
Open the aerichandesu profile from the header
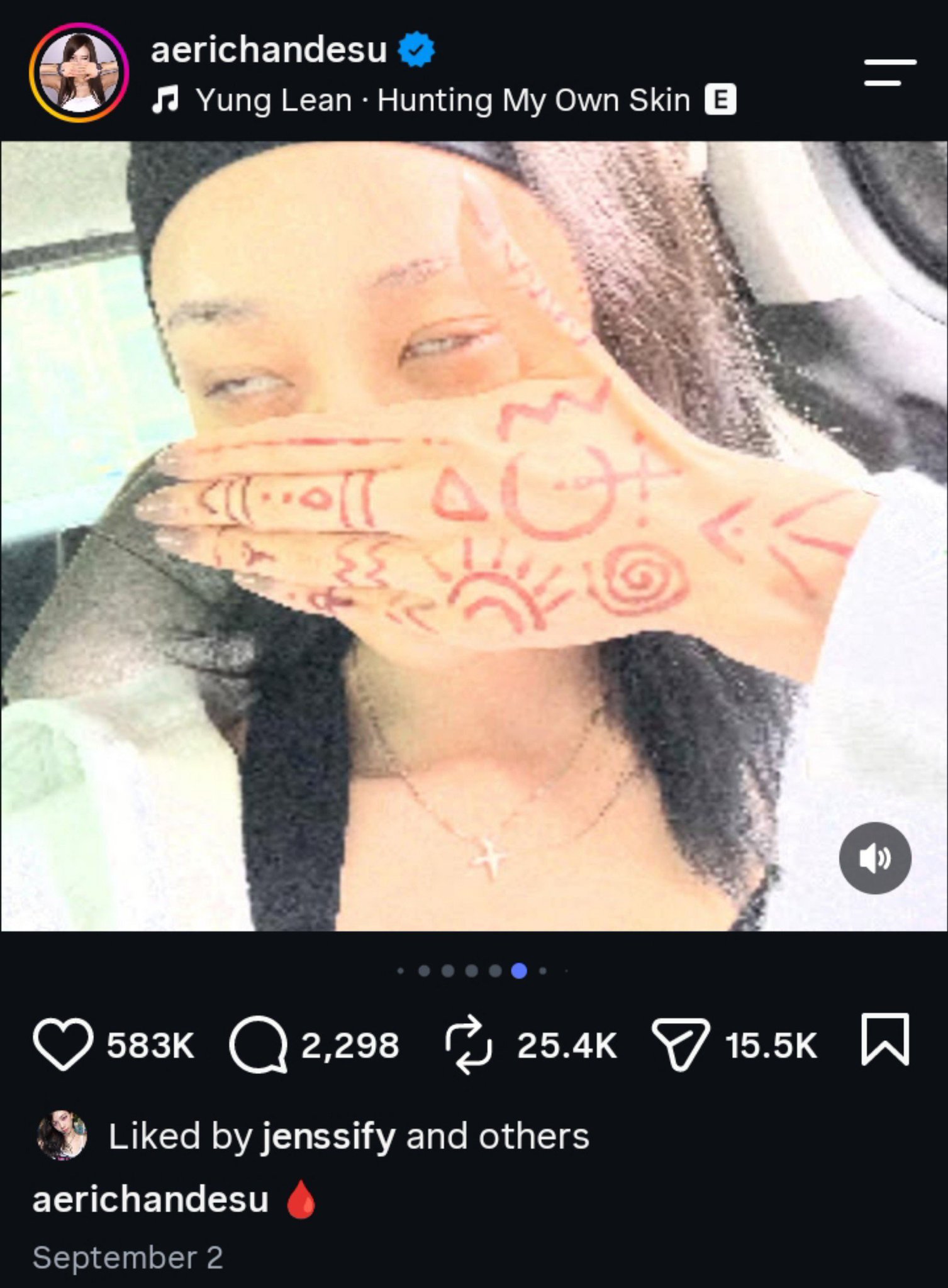point(269,50)
